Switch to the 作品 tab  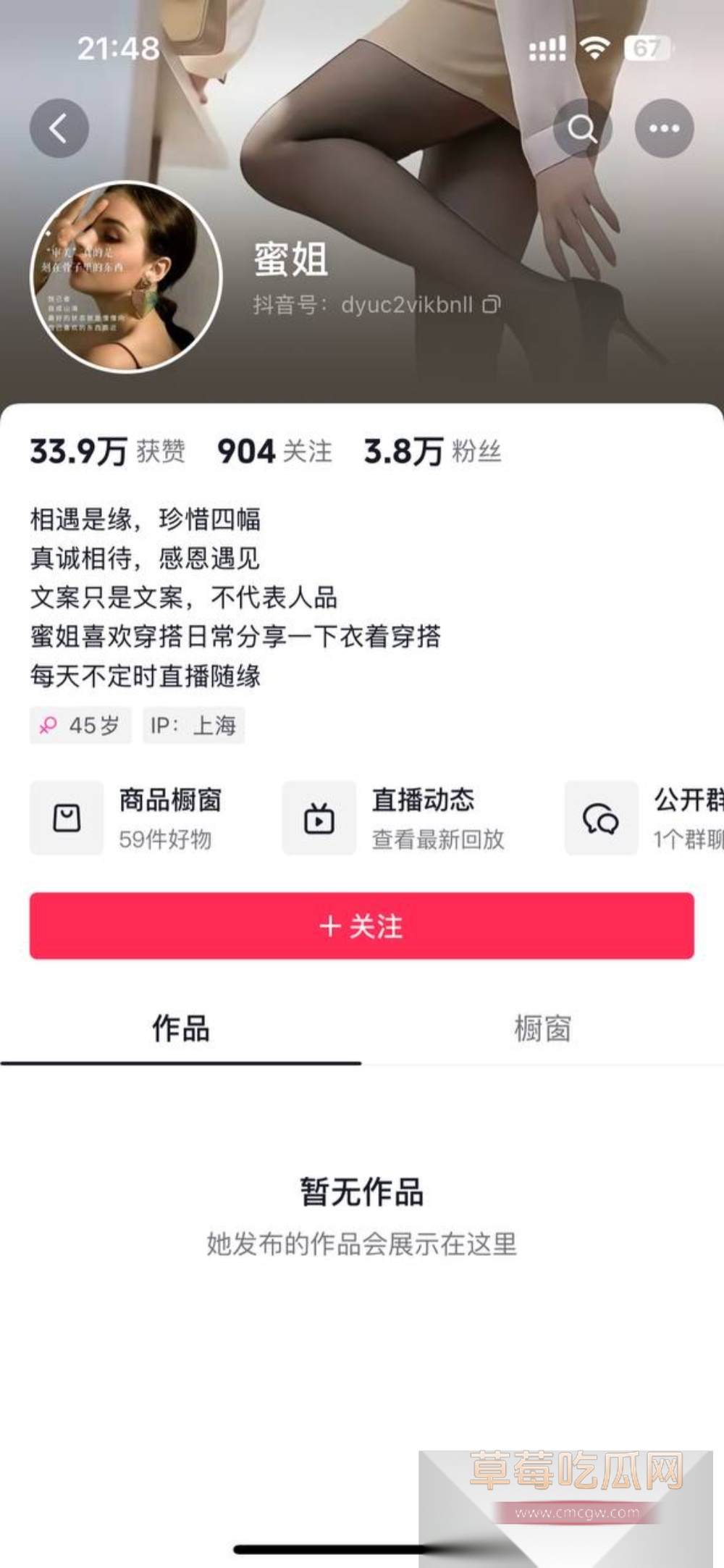point(180,1028)
